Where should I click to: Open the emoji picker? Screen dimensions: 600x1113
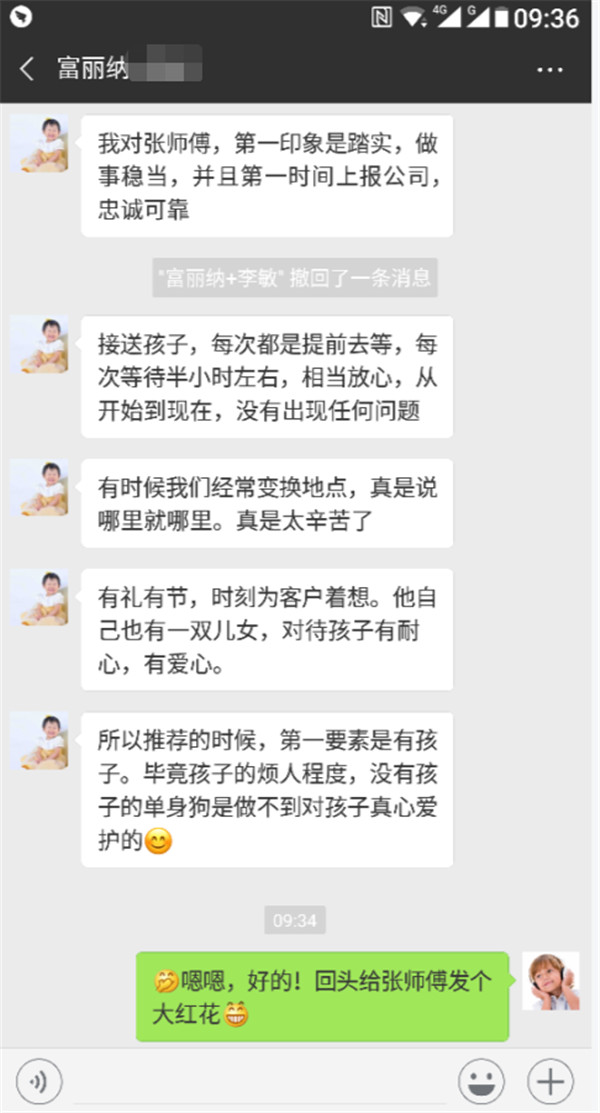tap(481, 1082)
